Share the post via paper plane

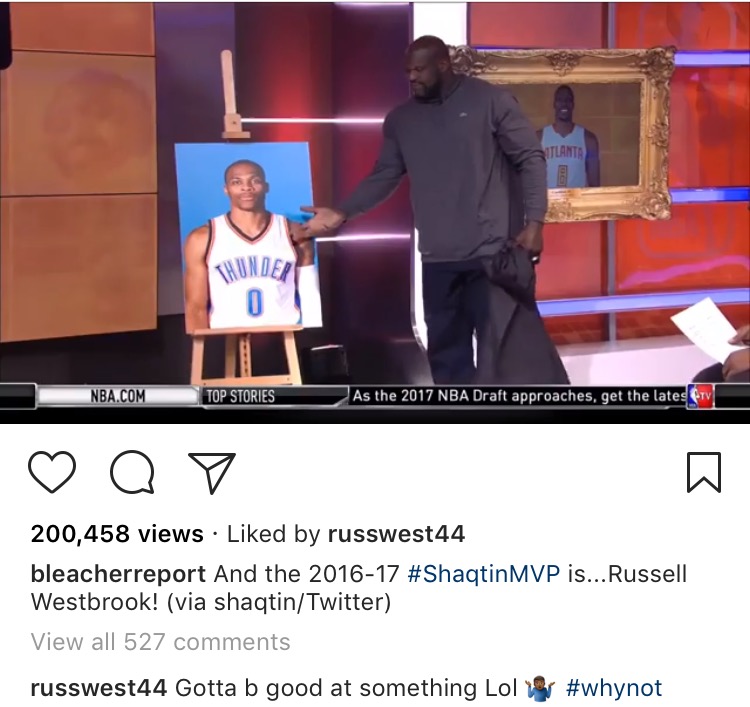[212, 472]
